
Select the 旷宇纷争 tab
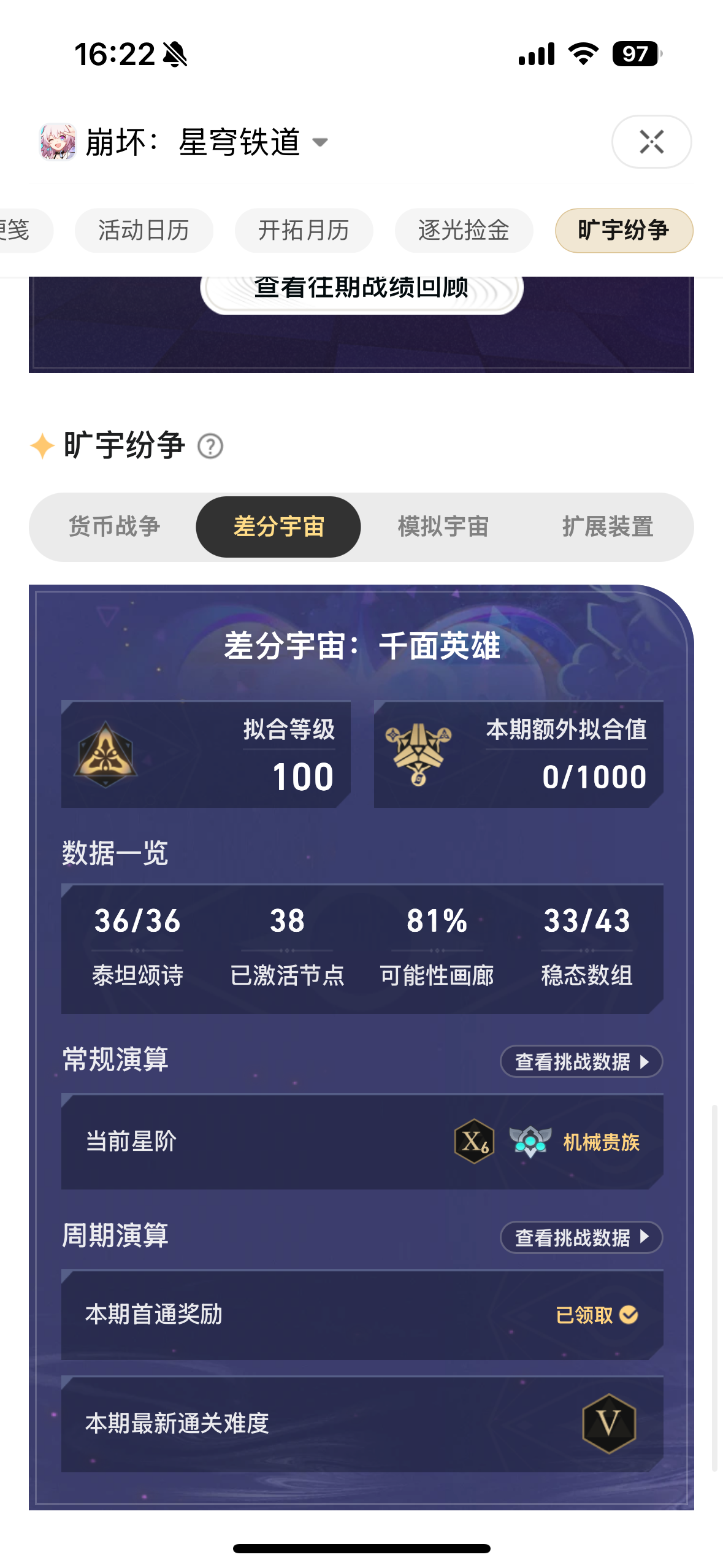(624, 231)
